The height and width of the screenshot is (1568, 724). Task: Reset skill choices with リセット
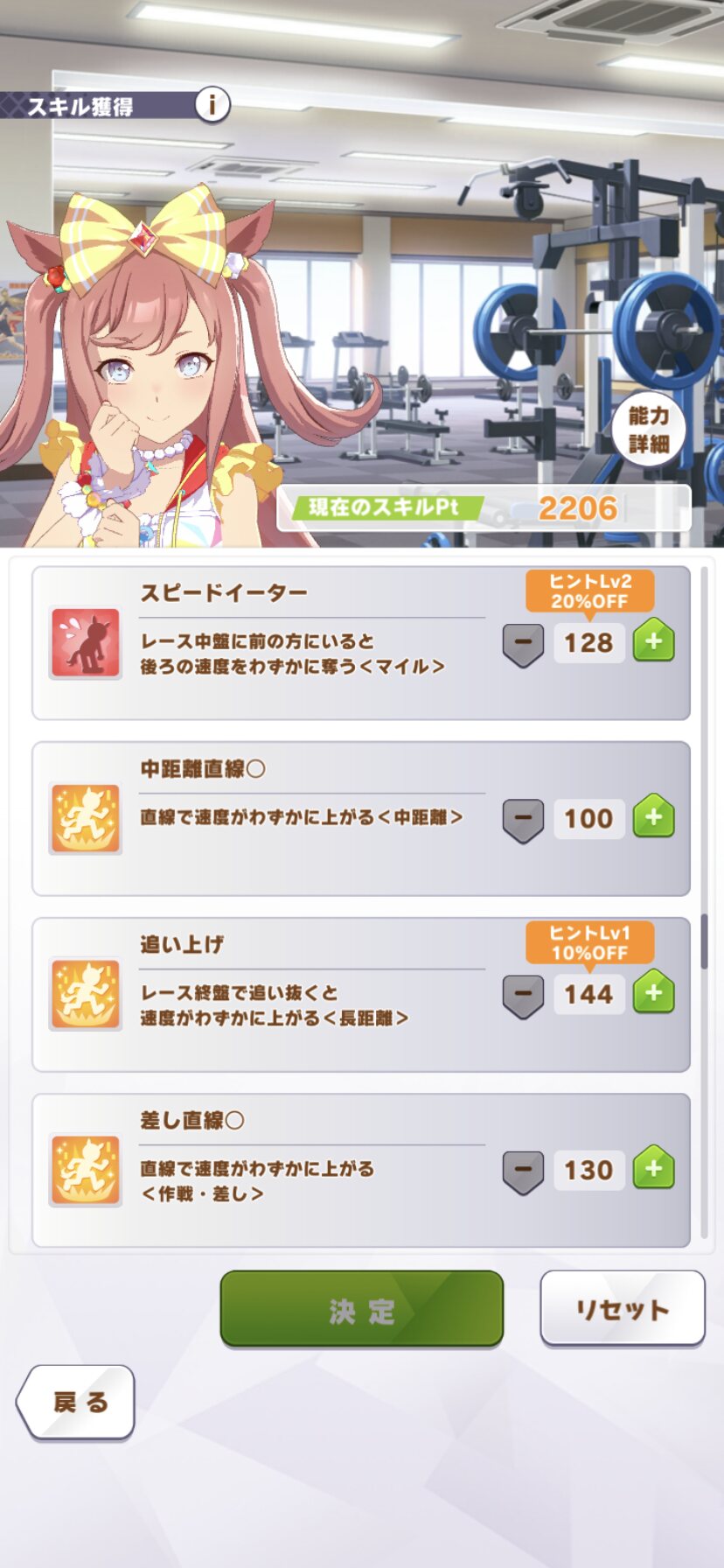[623, 1308]
